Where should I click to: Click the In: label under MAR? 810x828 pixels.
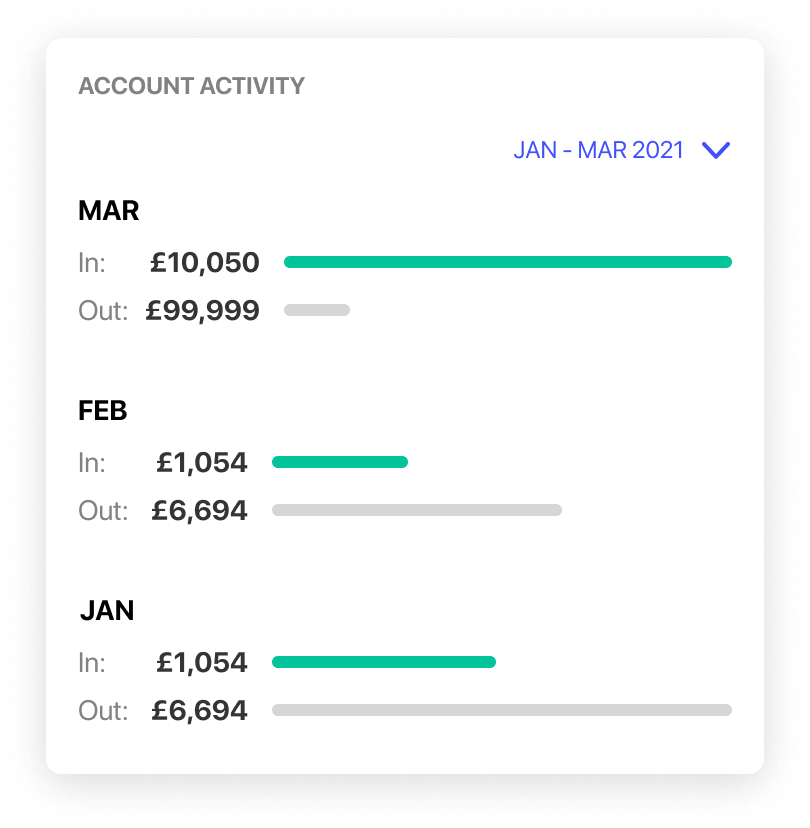(93, 262)
